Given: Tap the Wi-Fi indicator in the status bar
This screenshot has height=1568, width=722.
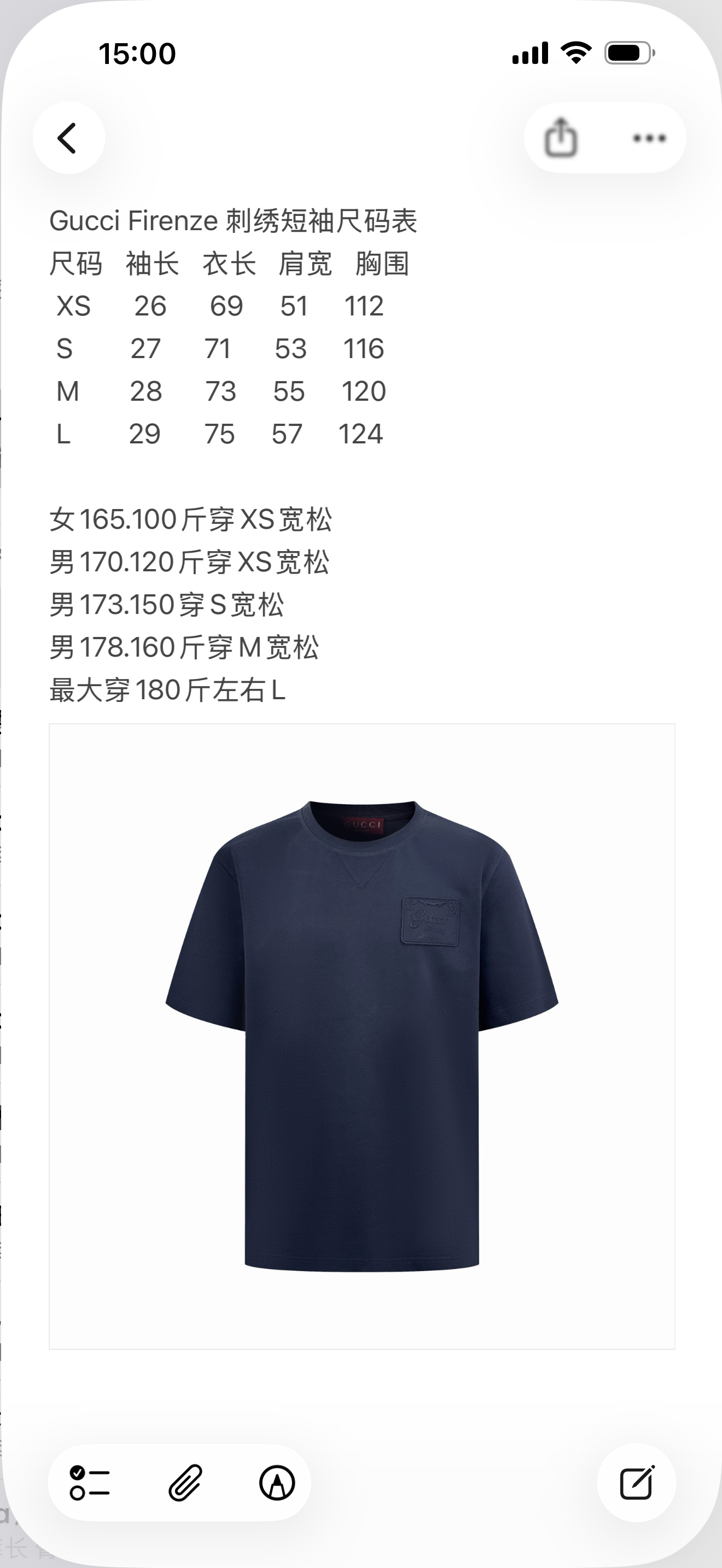Looking at the screenshot, I should (575, 54).
